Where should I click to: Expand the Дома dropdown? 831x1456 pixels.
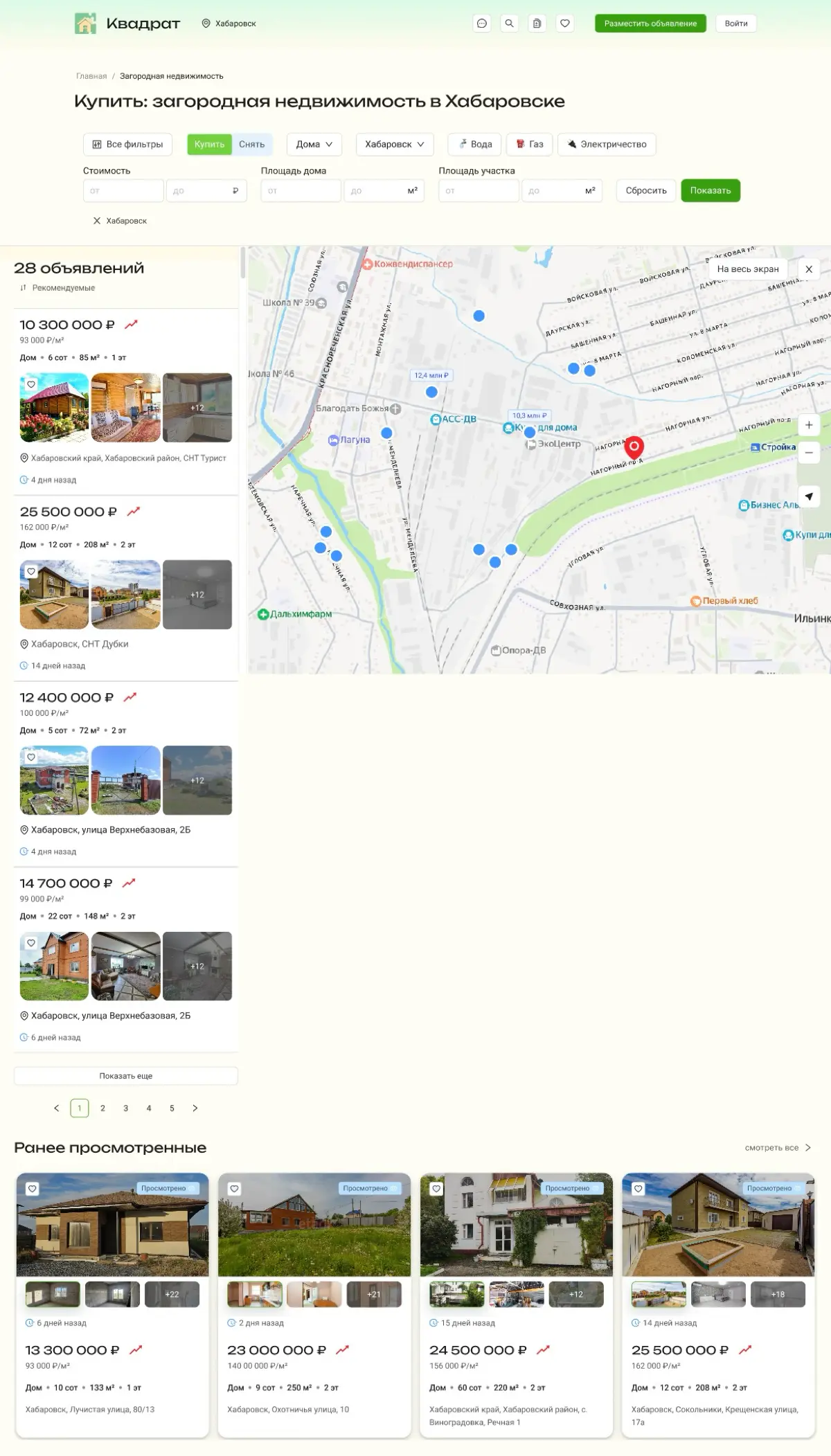pos(314,144)
